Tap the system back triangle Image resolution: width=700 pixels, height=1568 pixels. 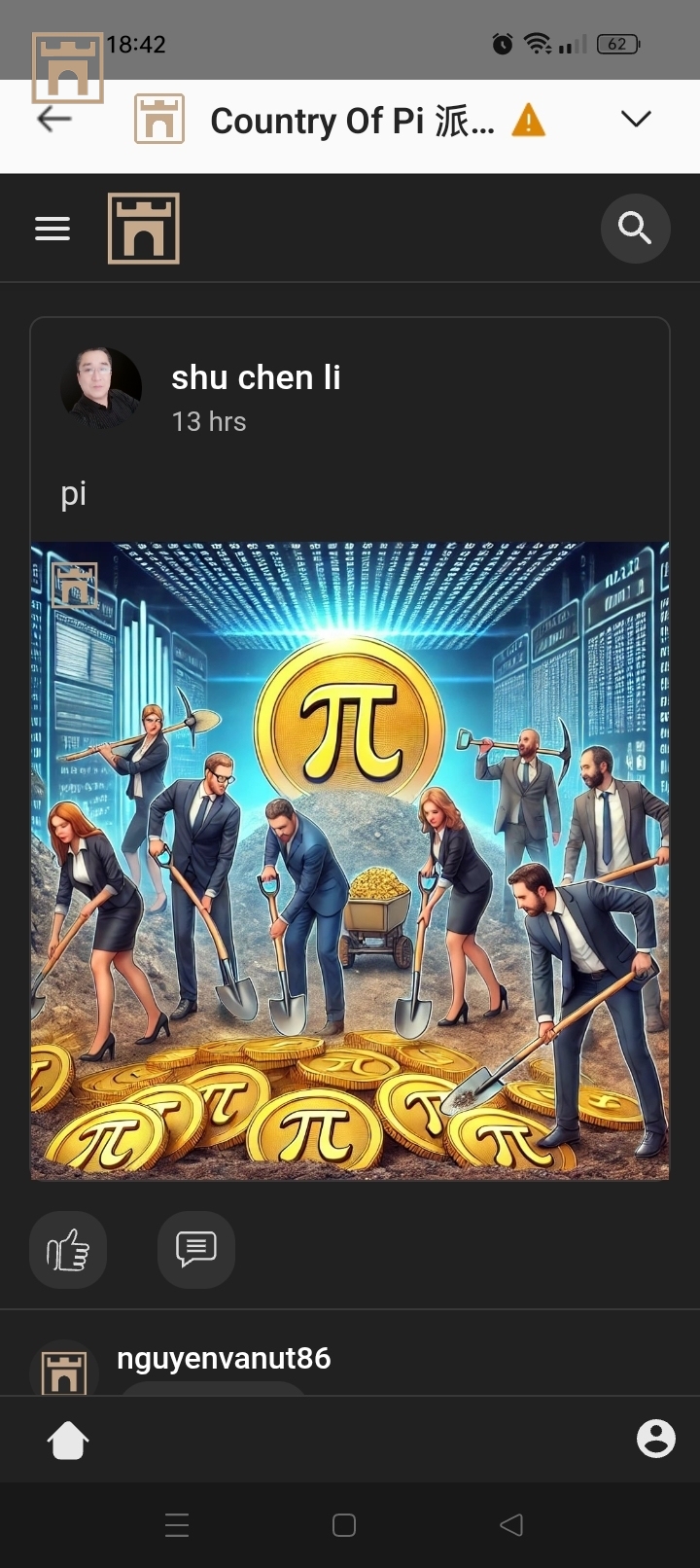[511, 1525]
